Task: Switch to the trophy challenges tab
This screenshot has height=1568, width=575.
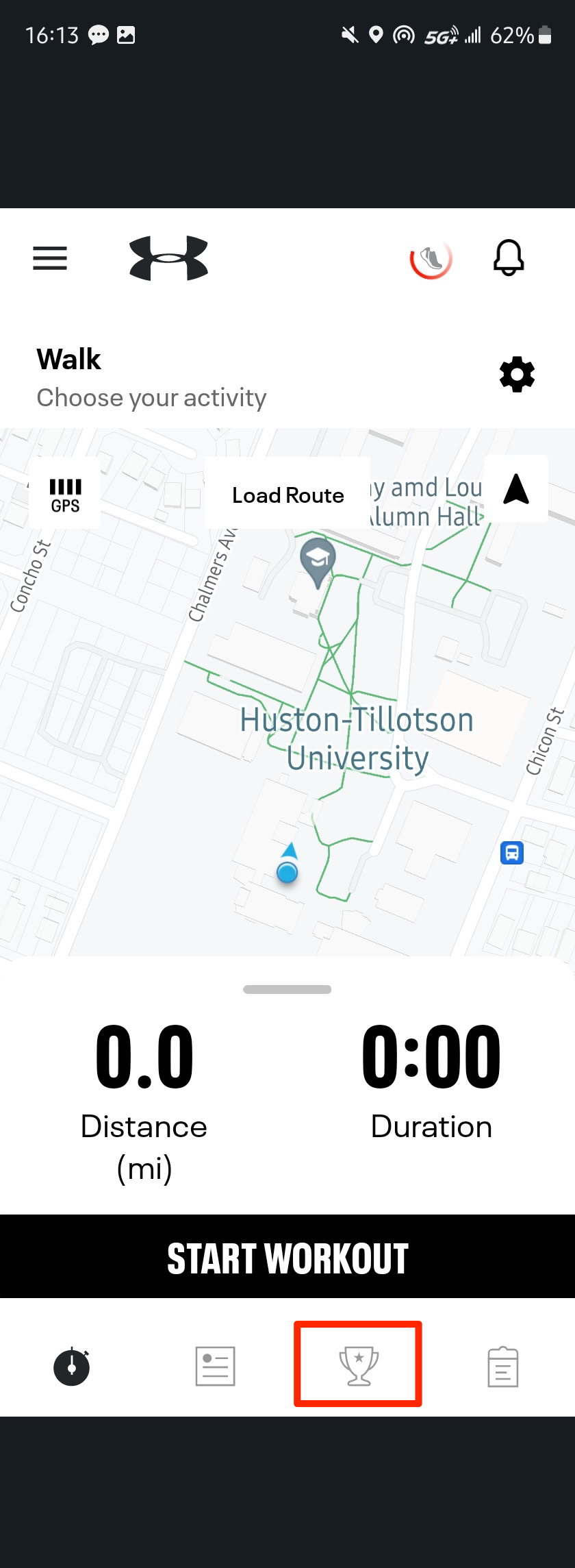Action: click(x=359, y=1365)
